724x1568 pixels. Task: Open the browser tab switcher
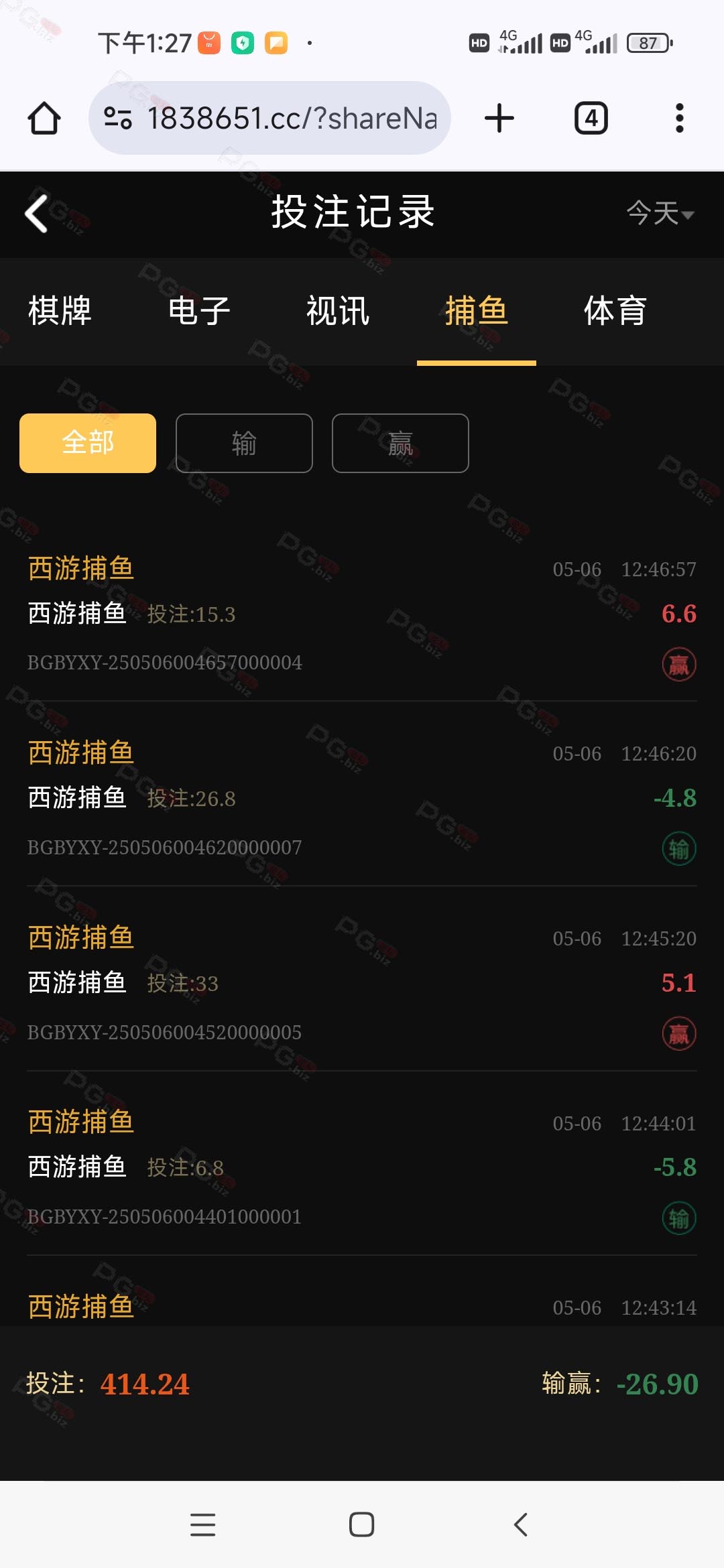pos(591,118)
